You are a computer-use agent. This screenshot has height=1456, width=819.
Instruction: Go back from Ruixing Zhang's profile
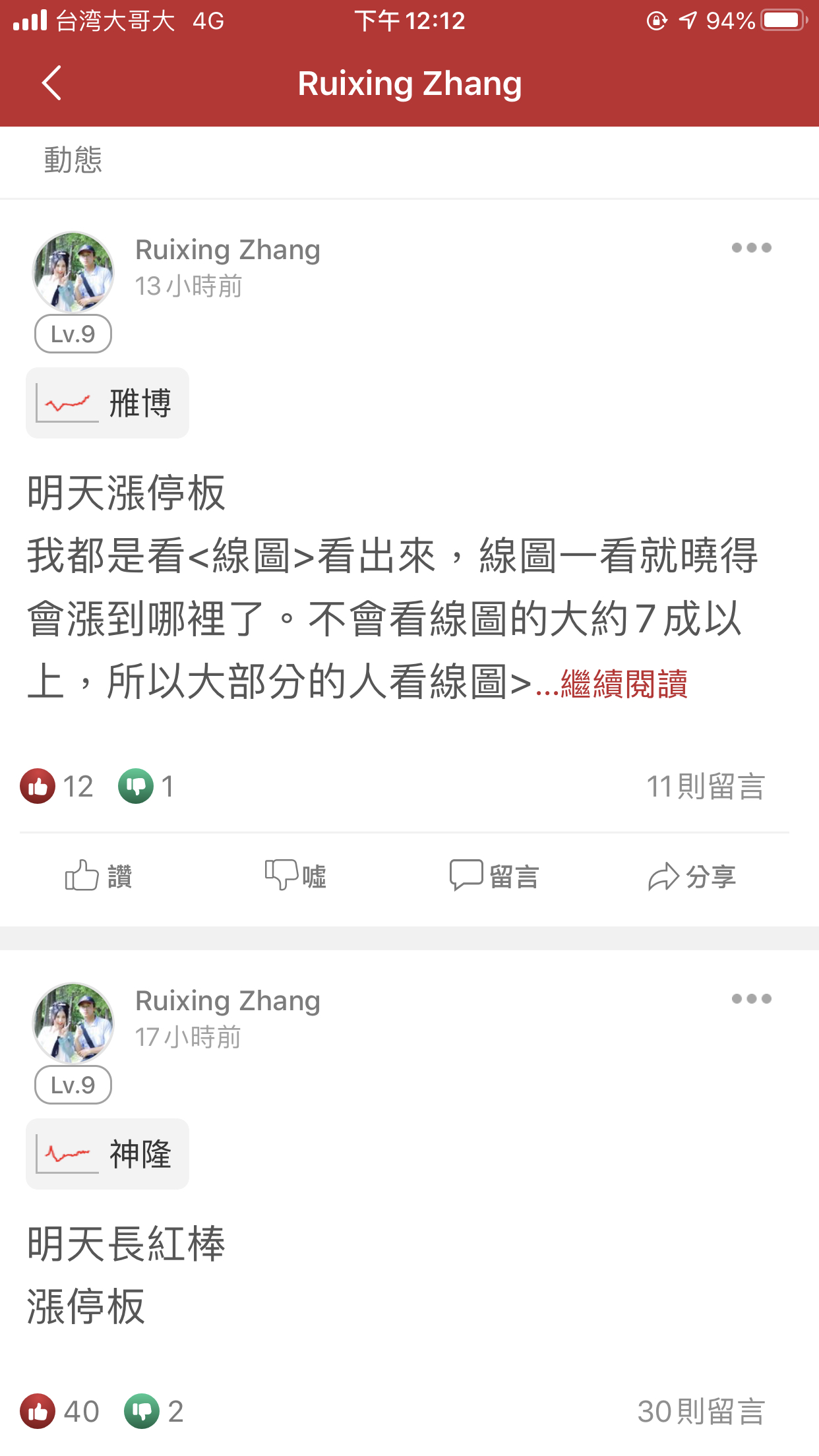[51, 83]
